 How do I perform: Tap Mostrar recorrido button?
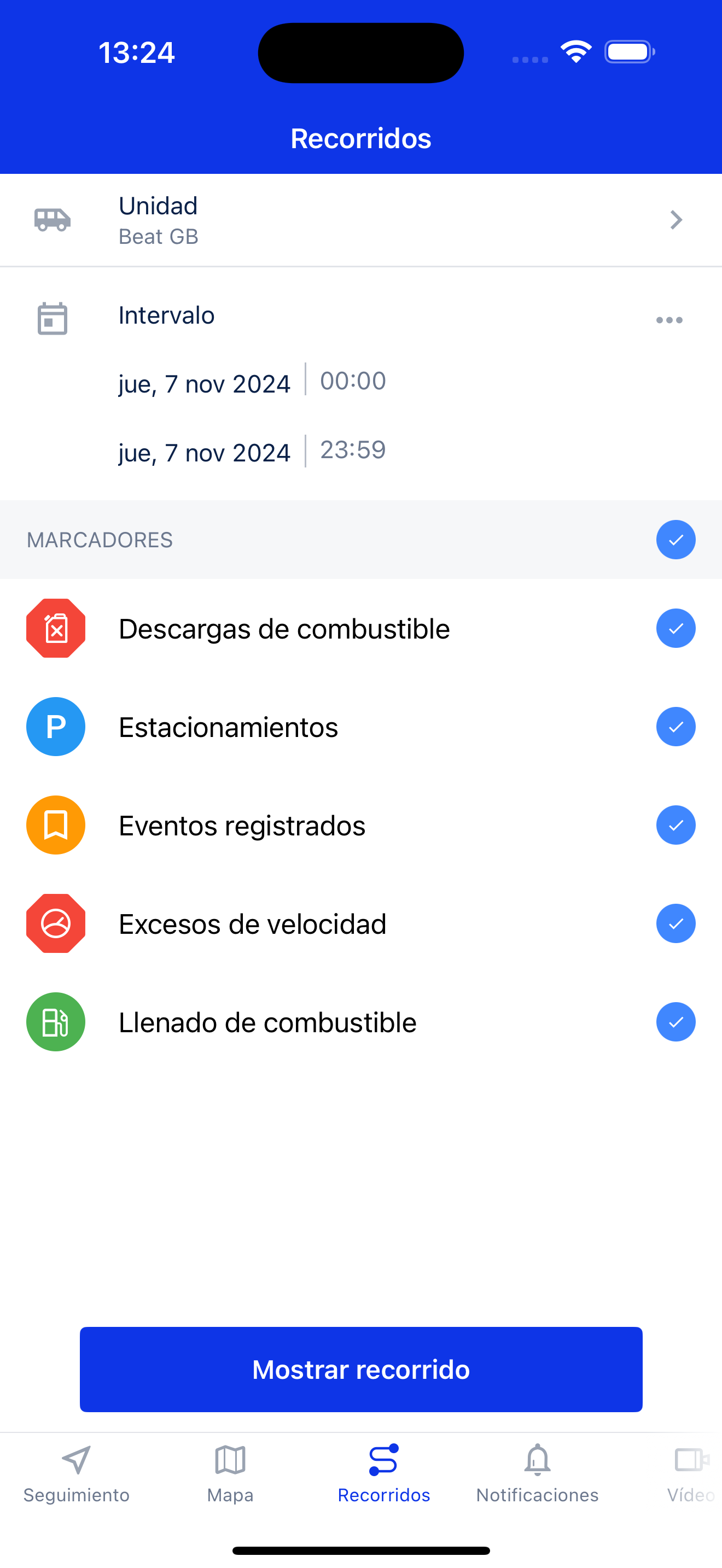click(x=361, y=1370)
